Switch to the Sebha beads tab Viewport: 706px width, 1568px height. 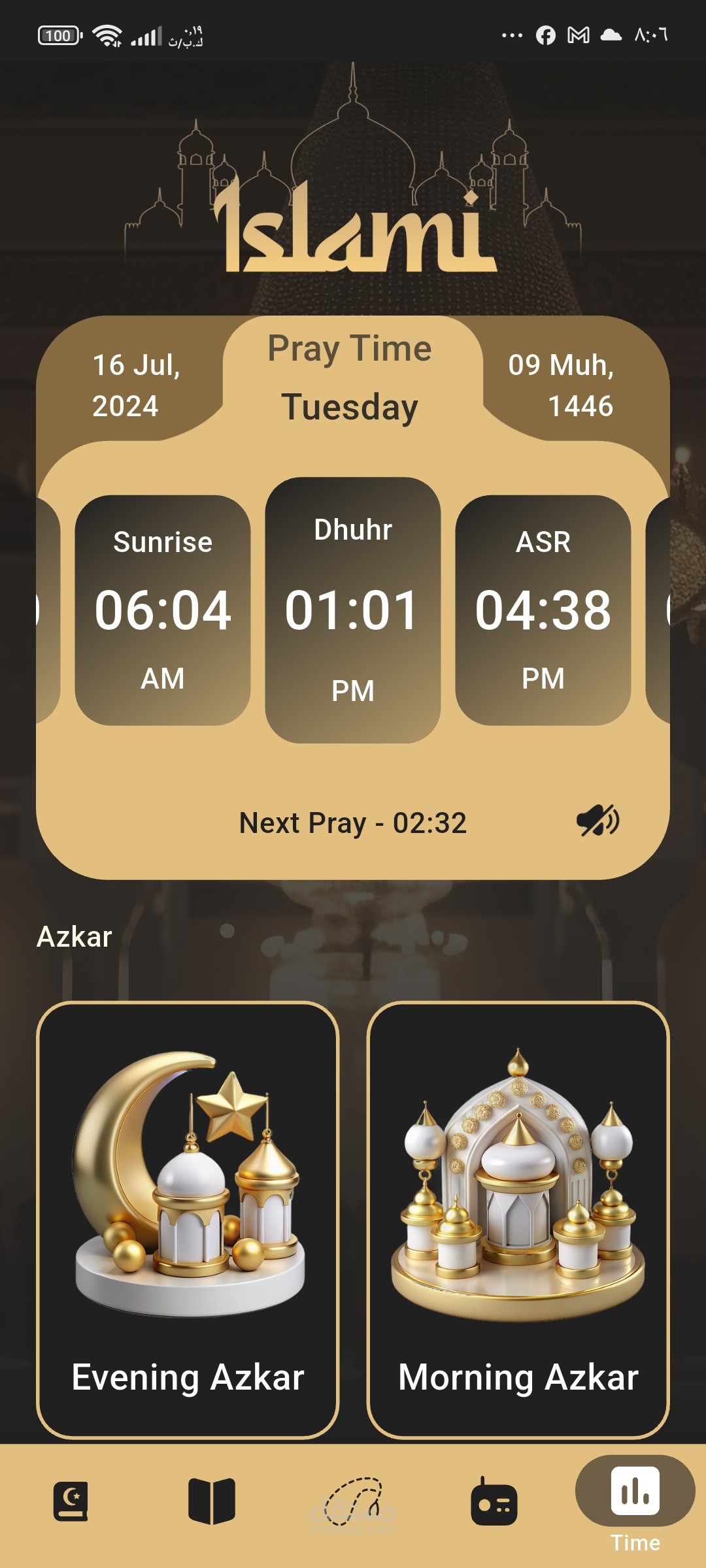coord(353,1503)
